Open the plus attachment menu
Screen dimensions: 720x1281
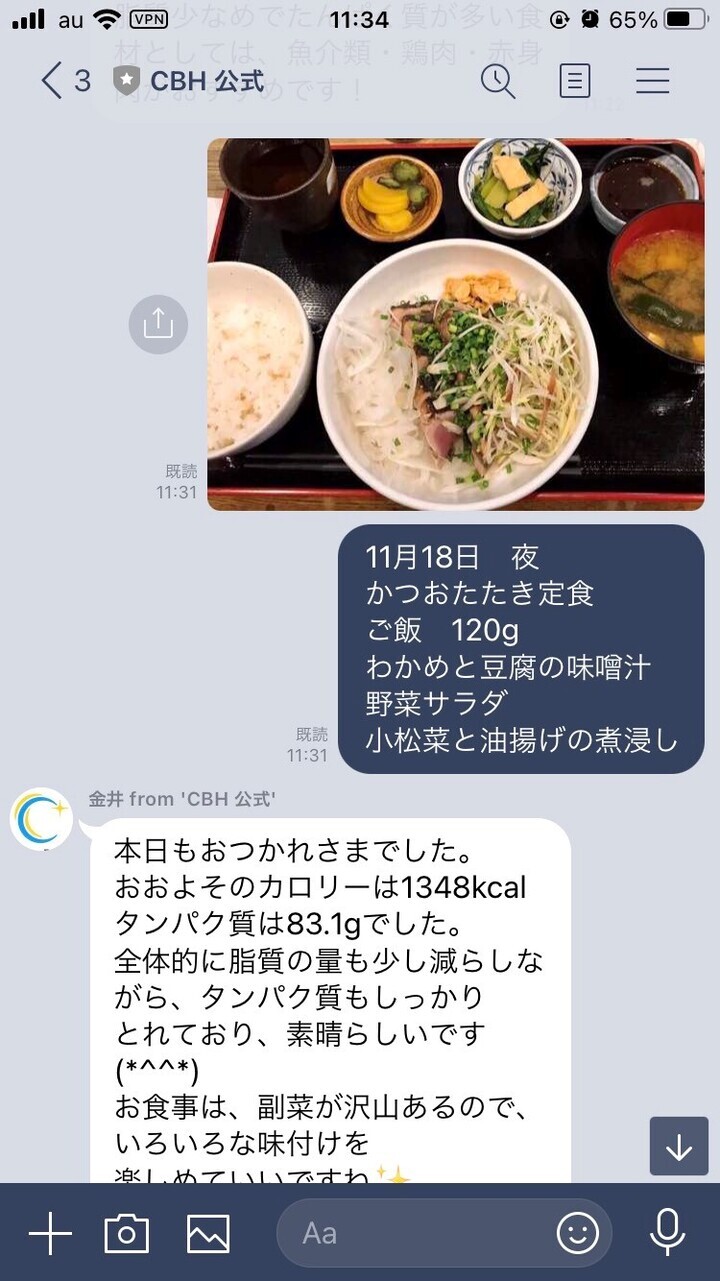[x=50, y=1234]
